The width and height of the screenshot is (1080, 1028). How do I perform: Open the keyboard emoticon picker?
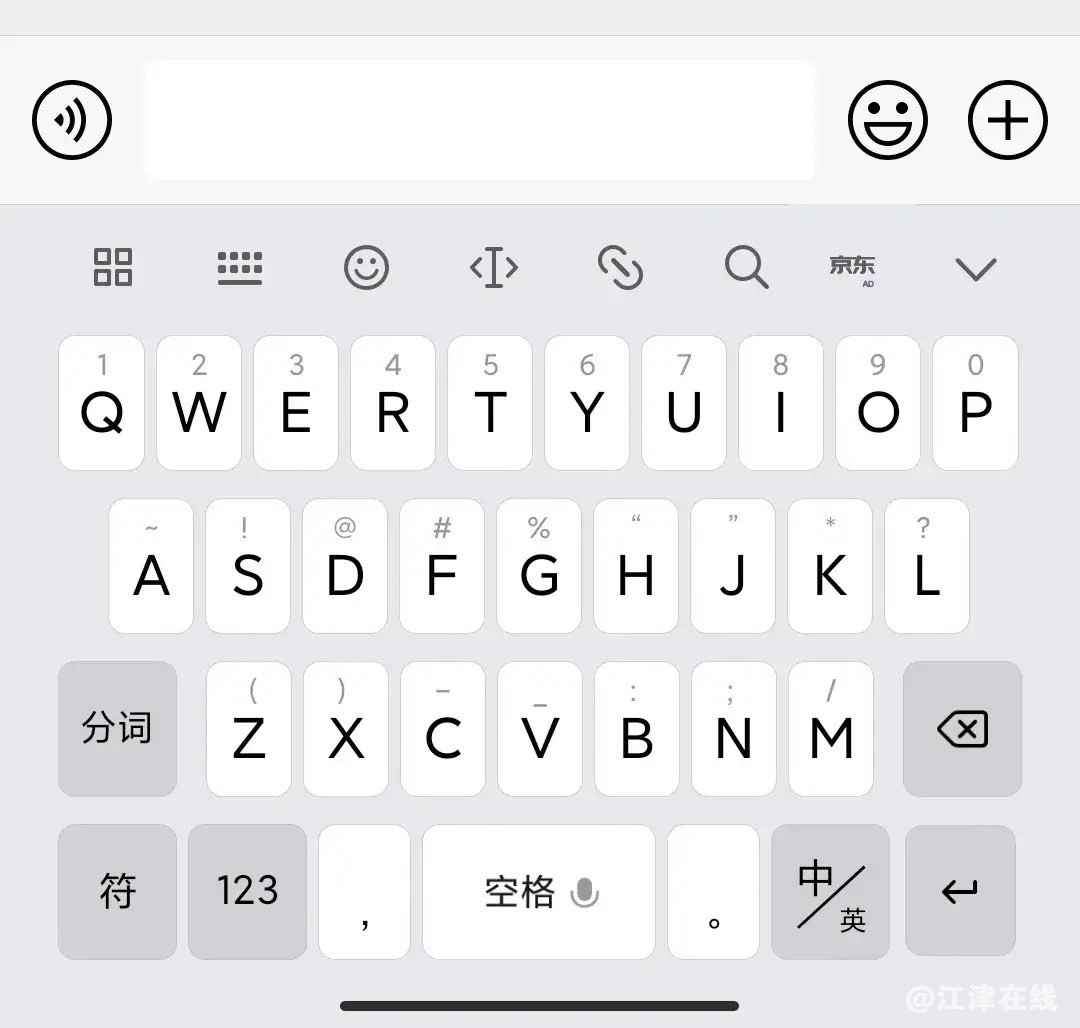[366, 268]
